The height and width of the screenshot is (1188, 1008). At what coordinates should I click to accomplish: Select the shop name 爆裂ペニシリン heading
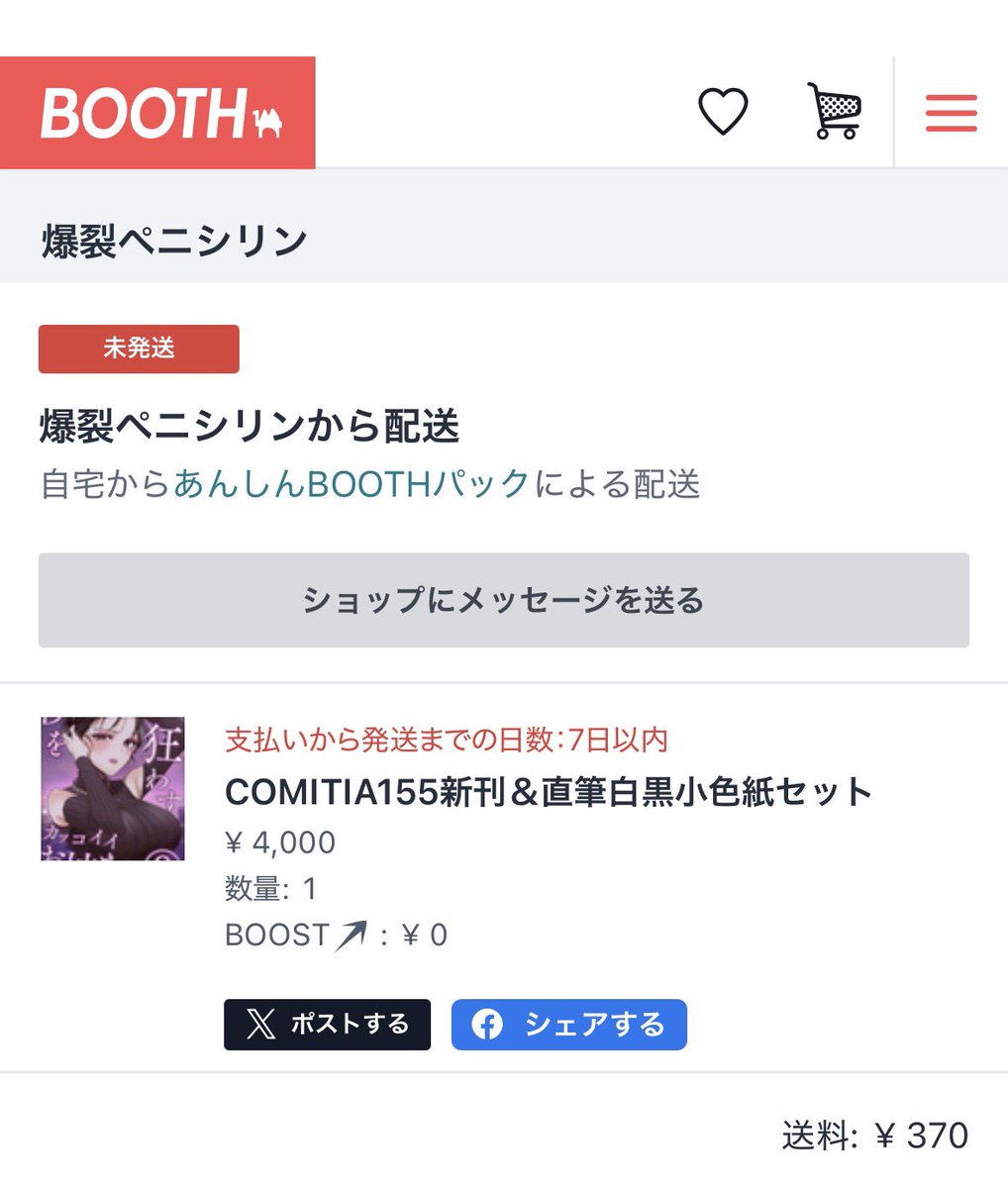pyautogui.click(x=172, y=238)
